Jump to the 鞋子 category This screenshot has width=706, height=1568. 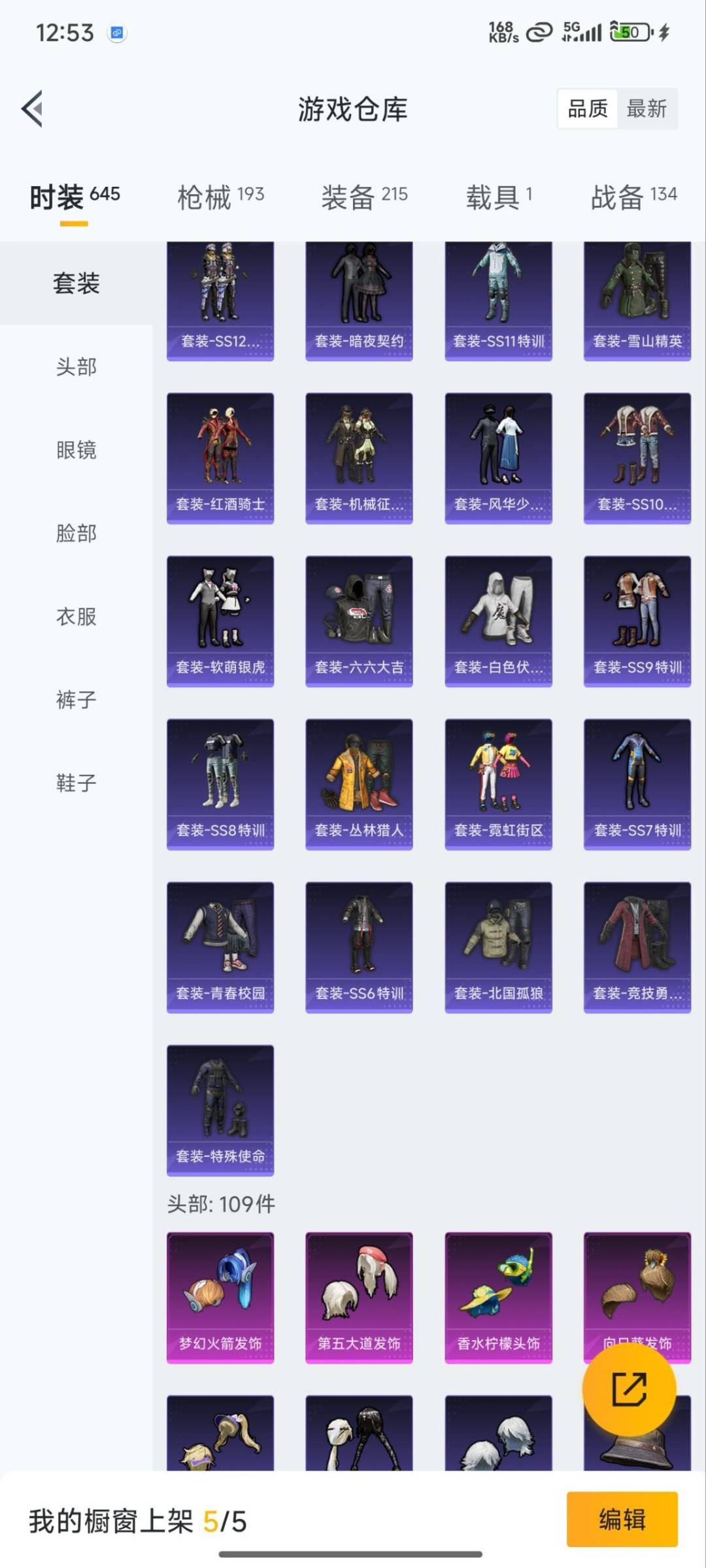click(76, 783)
